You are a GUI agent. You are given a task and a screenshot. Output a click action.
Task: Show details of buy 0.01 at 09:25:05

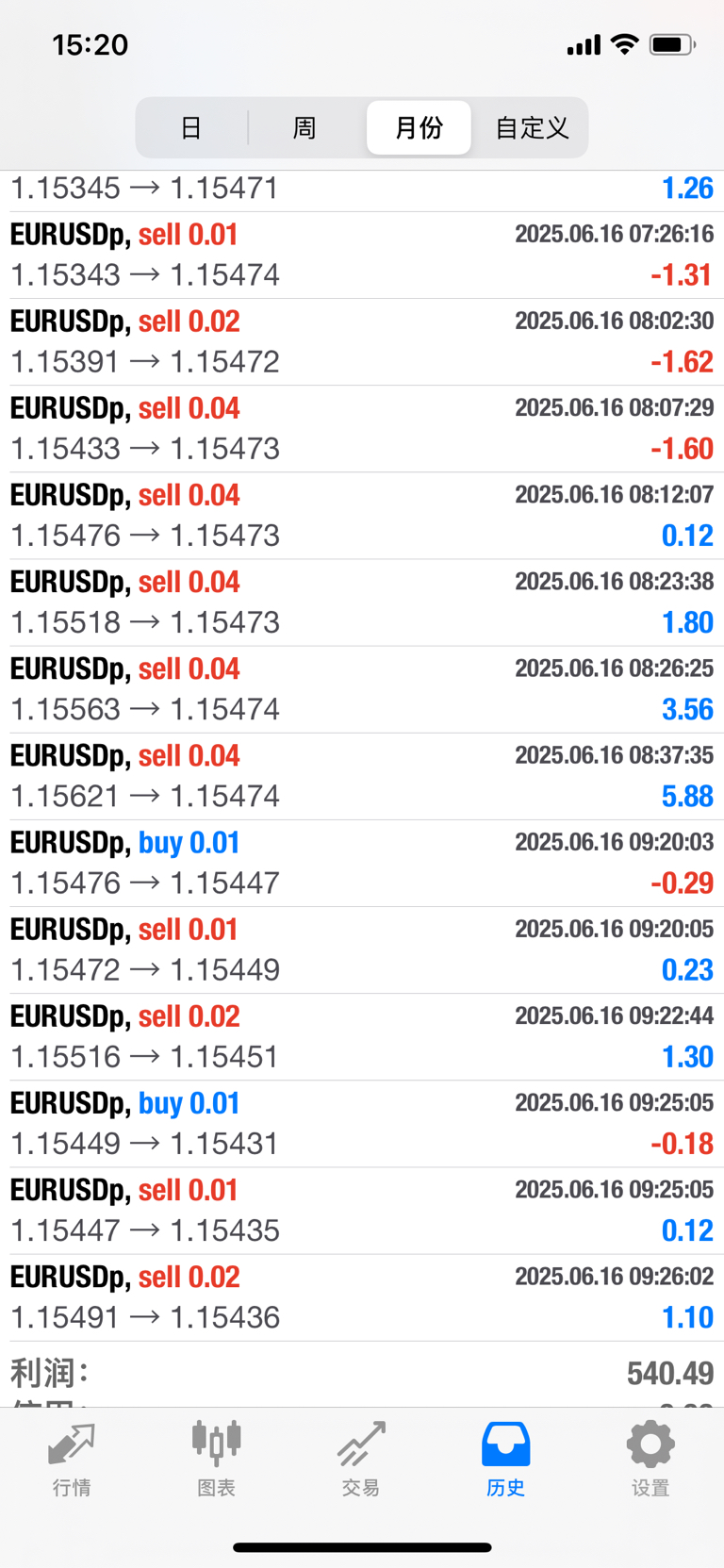[362, 1124]
